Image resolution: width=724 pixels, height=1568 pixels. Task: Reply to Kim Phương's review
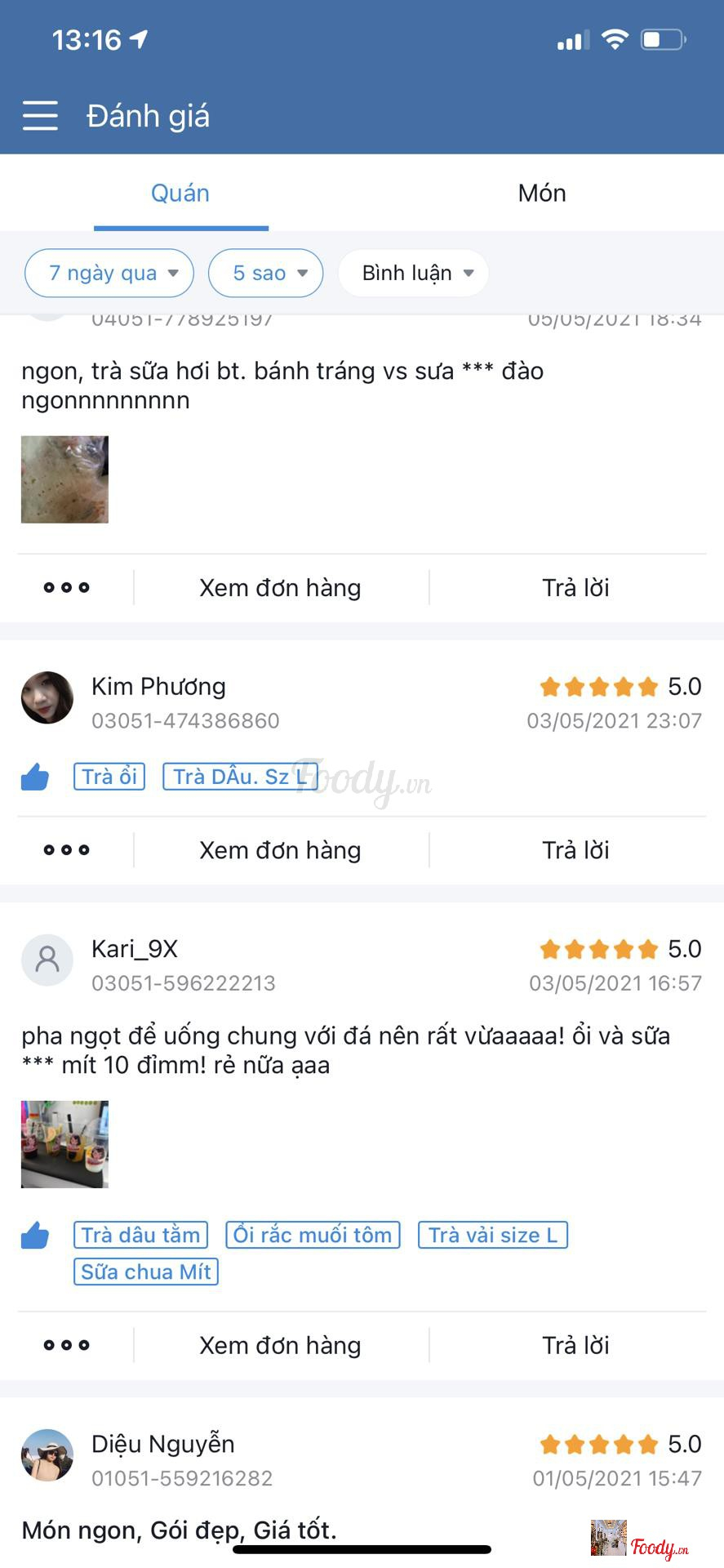pos(575,850)
